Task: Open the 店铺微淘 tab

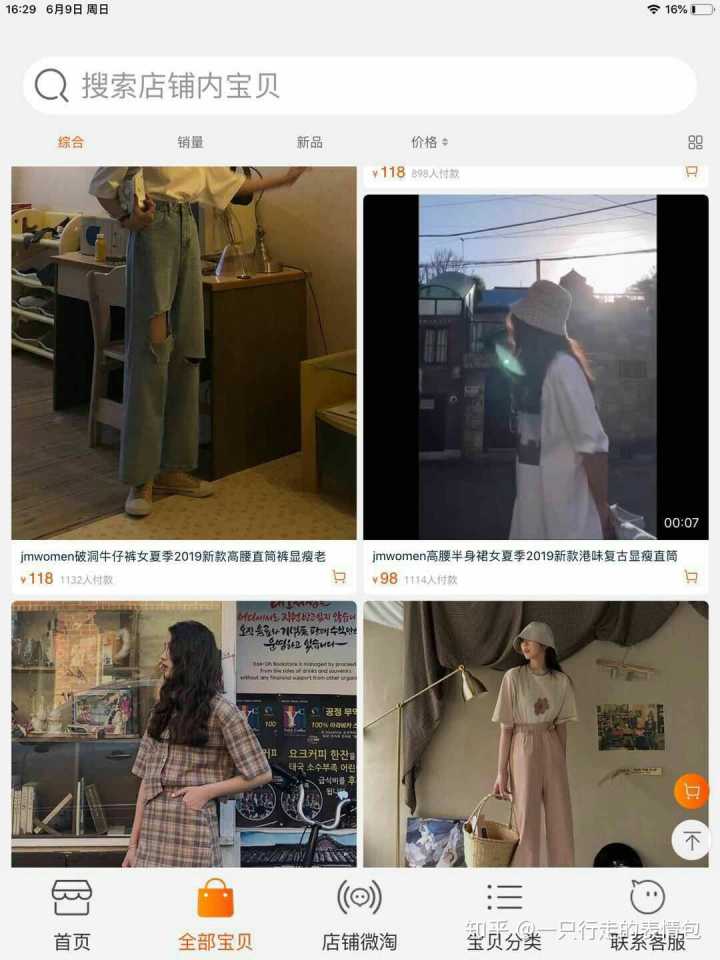Action: coord(359,914)
